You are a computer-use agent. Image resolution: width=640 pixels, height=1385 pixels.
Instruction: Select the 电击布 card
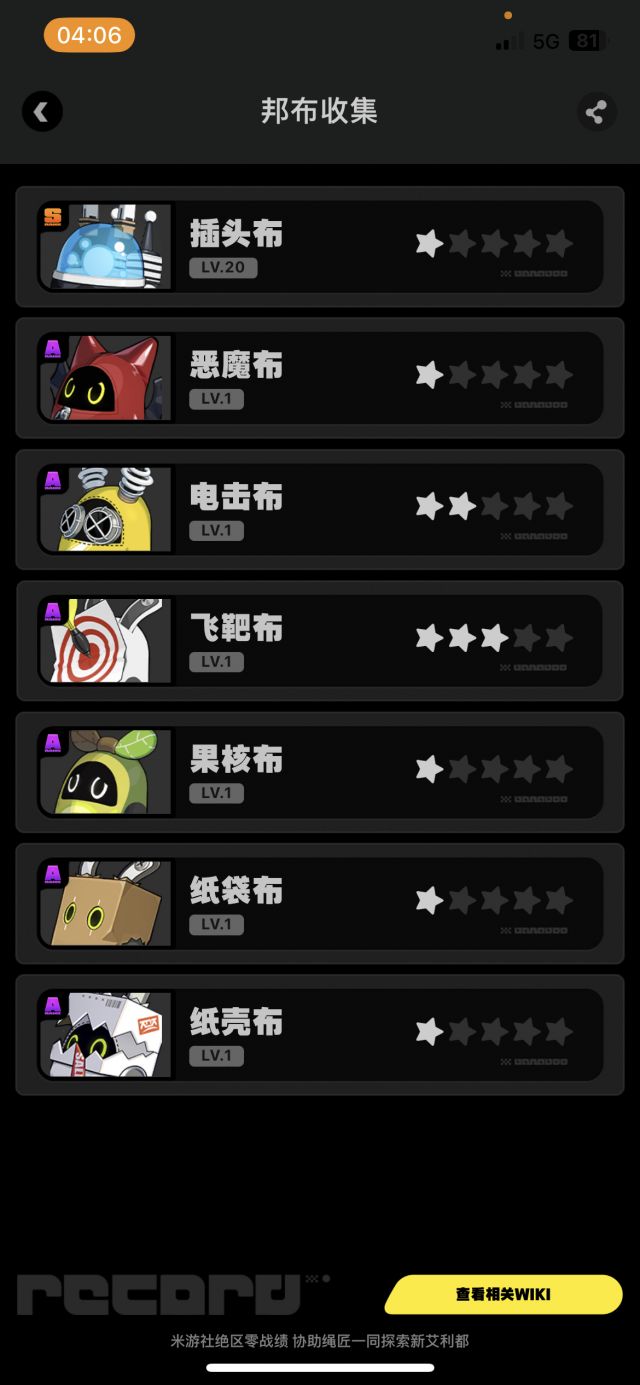click(x=320, y=510)
